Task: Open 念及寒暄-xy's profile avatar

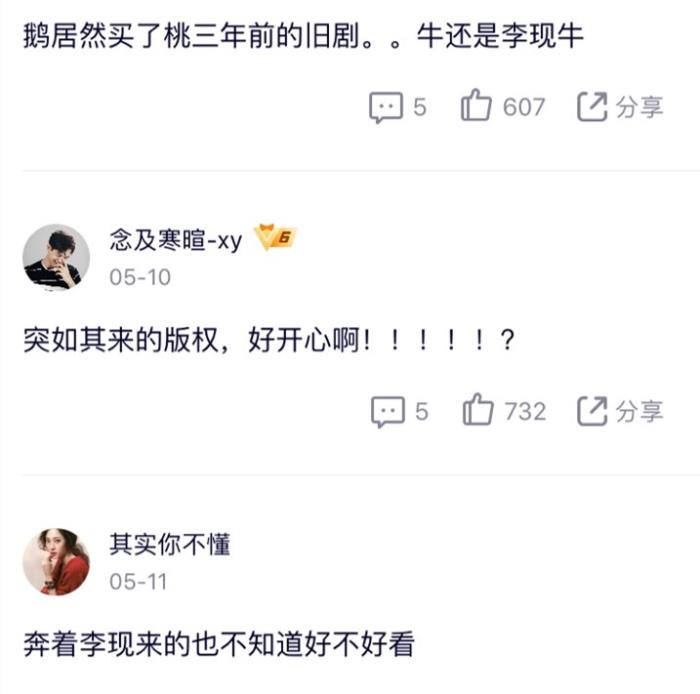Action: click(56, 257)
